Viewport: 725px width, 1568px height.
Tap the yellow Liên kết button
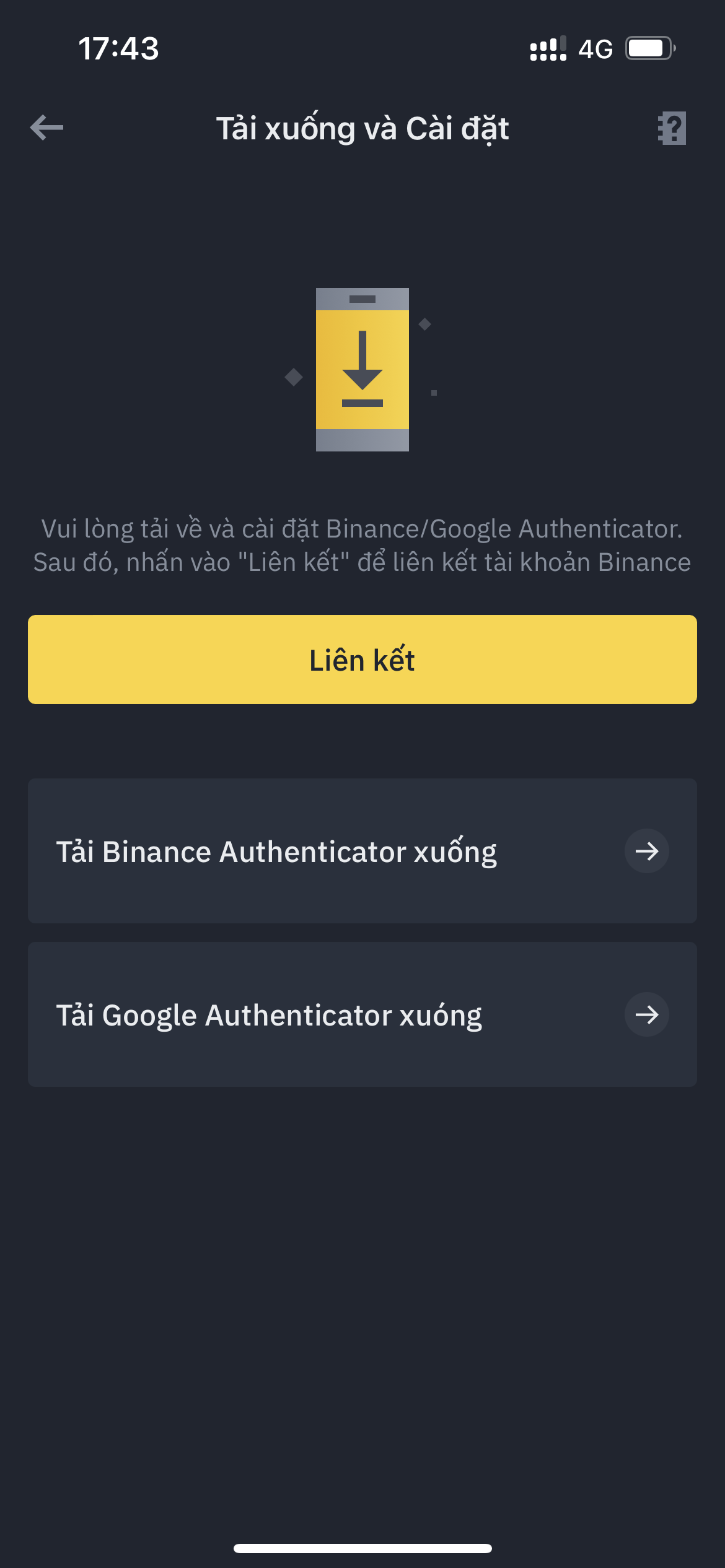pos(362,660)
